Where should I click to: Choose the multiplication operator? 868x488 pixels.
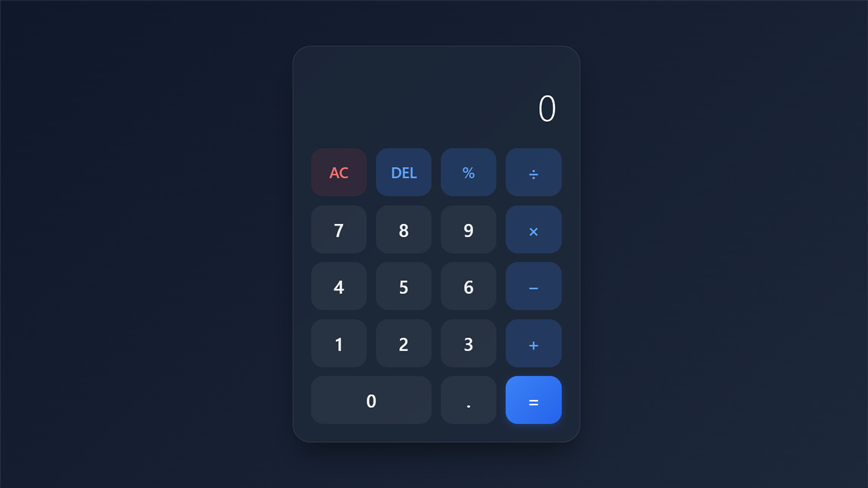pos(533,230)
